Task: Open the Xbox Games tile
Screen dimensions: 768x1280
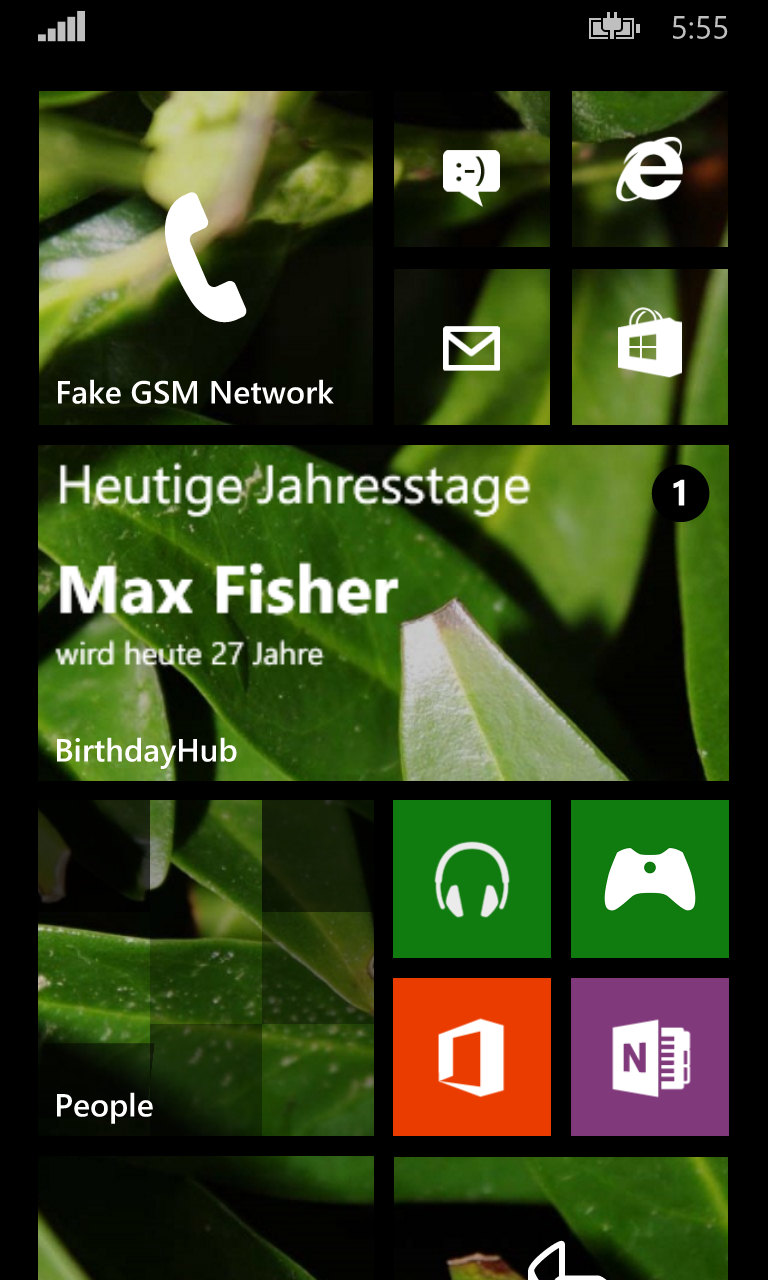Action: [x=650, y=879]
